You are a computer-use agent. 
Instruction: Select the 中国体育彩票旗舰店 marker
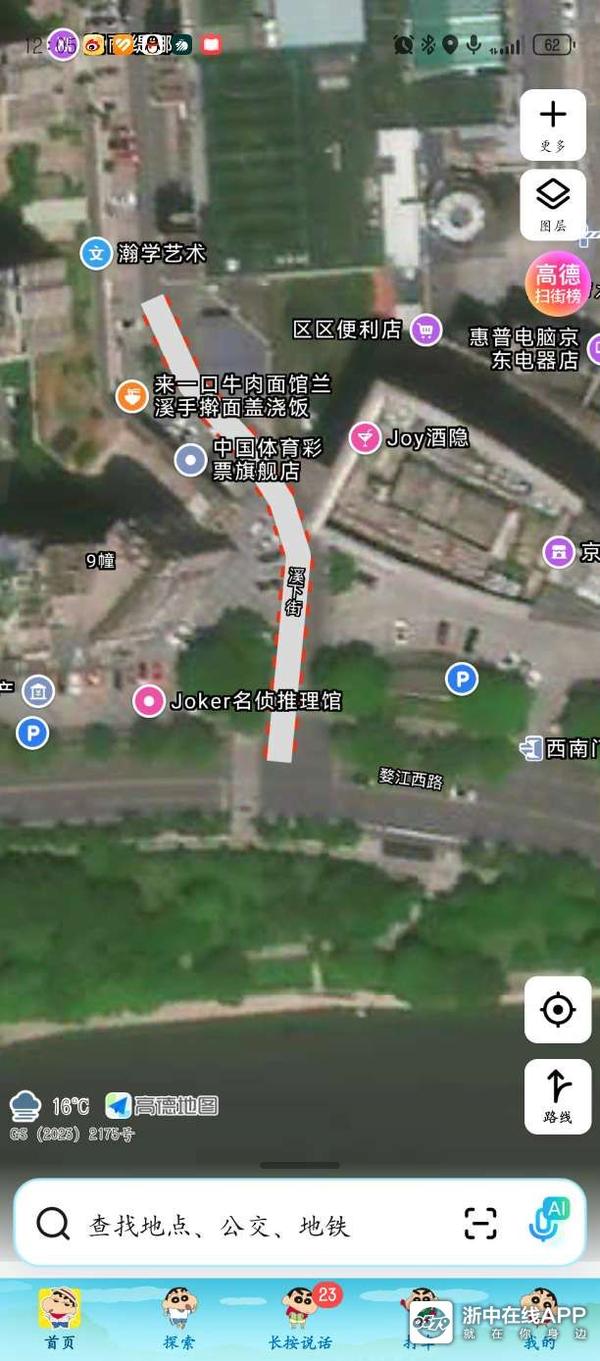190,460
